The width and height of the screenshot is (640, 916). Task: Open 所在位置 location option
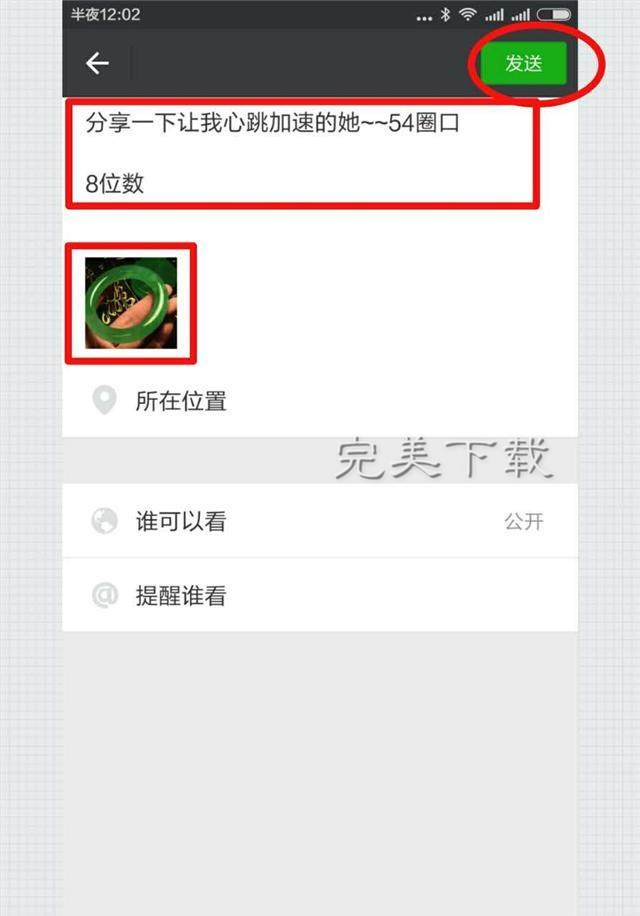pyautogui.click(x=180, y=402)
